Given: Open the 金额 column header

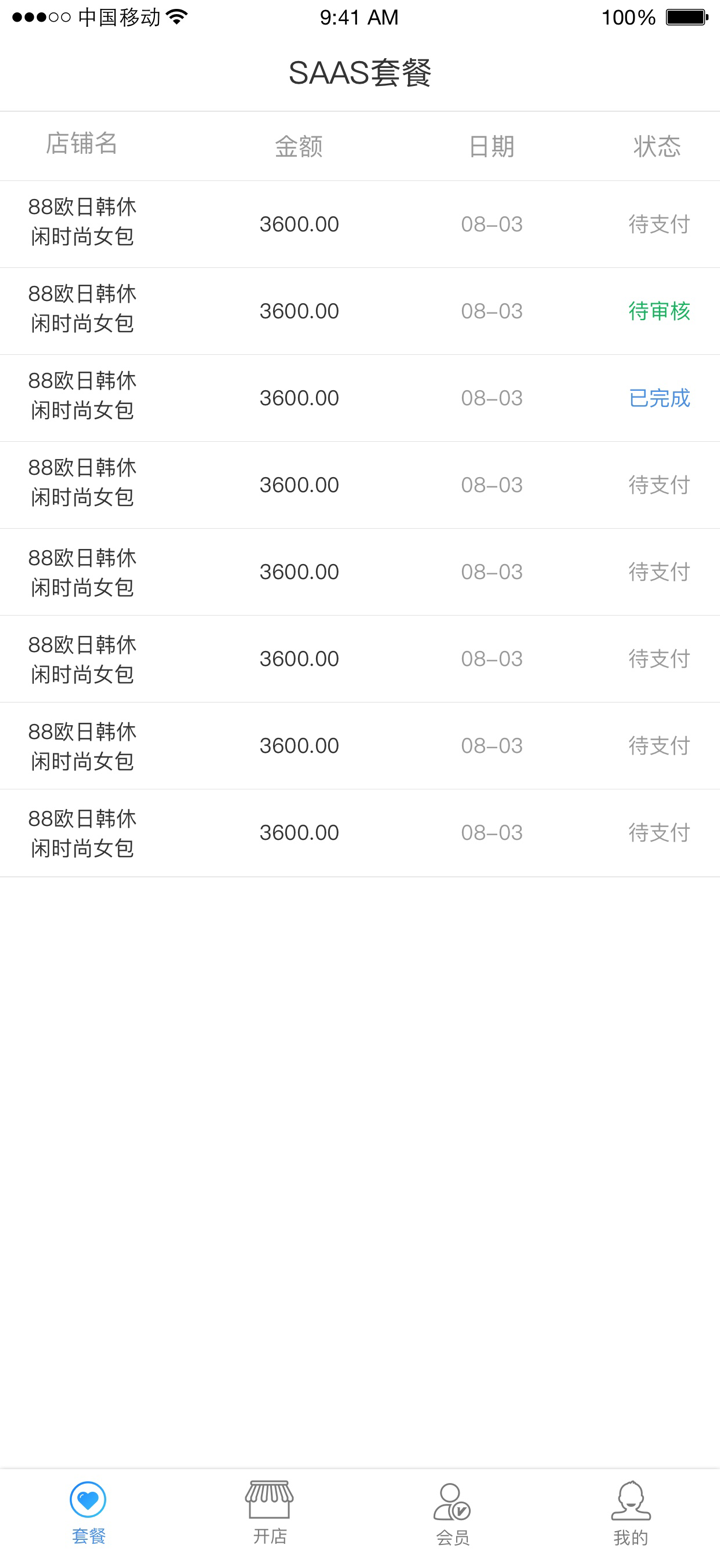Looking at the screenshot, I should coord(298,146).
